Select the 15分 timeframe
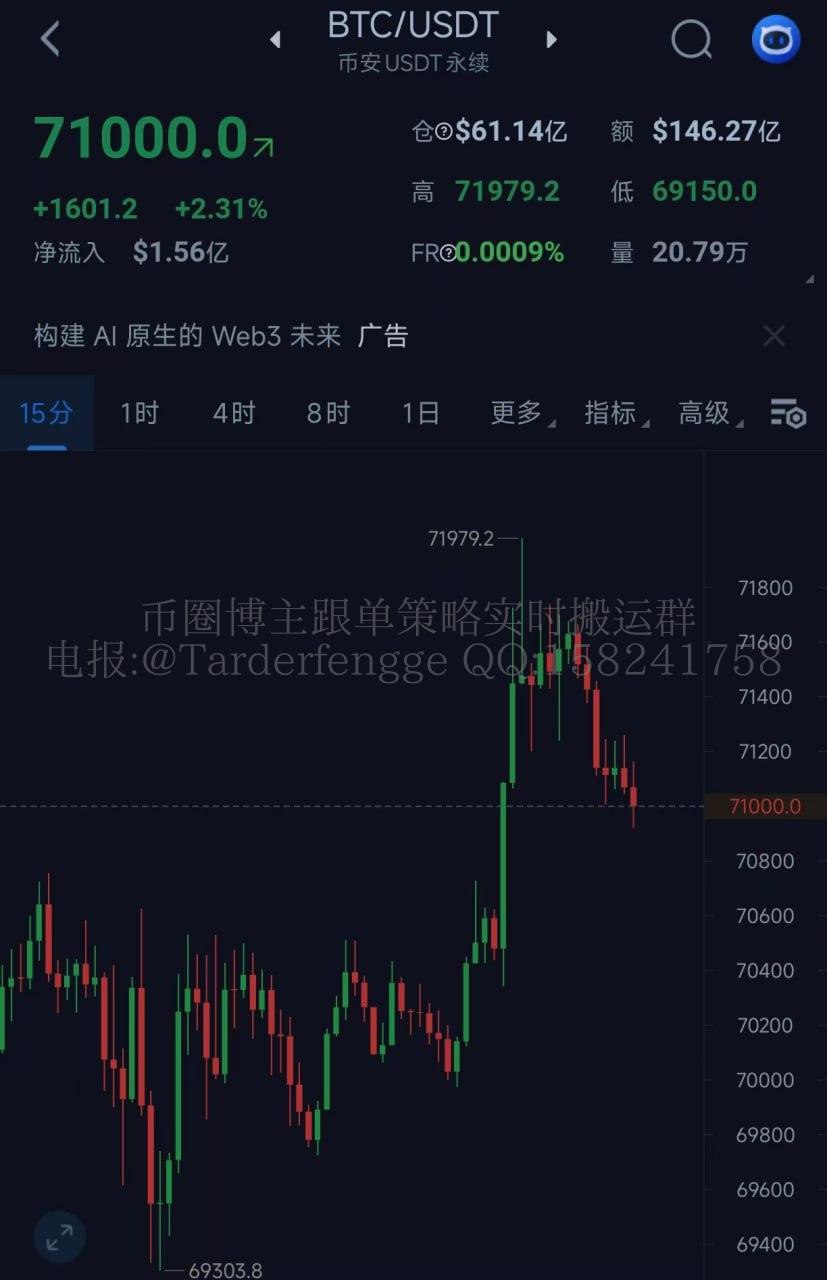827x1280 pixels. [x=46, y=412]
